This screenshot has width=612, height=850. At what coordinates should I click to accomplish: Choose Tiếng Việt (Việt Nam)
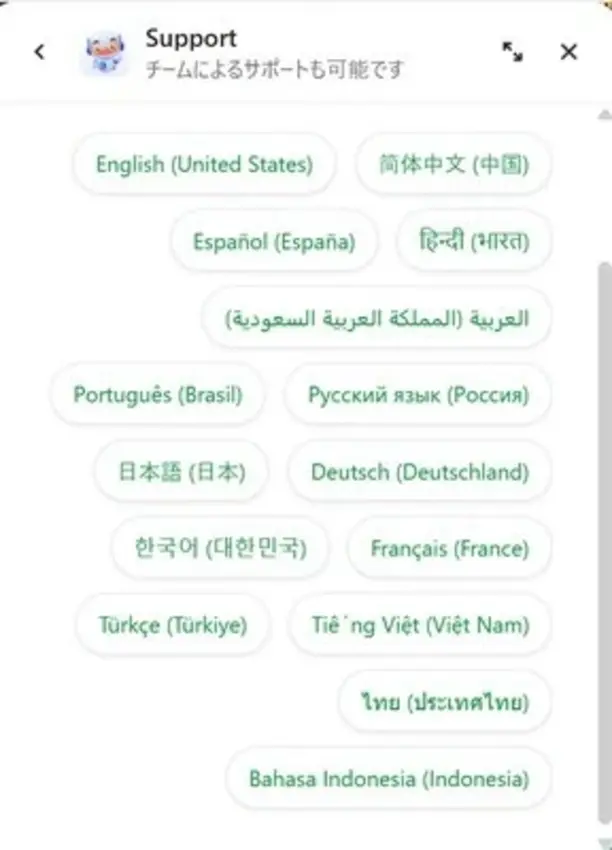(419, 625)
